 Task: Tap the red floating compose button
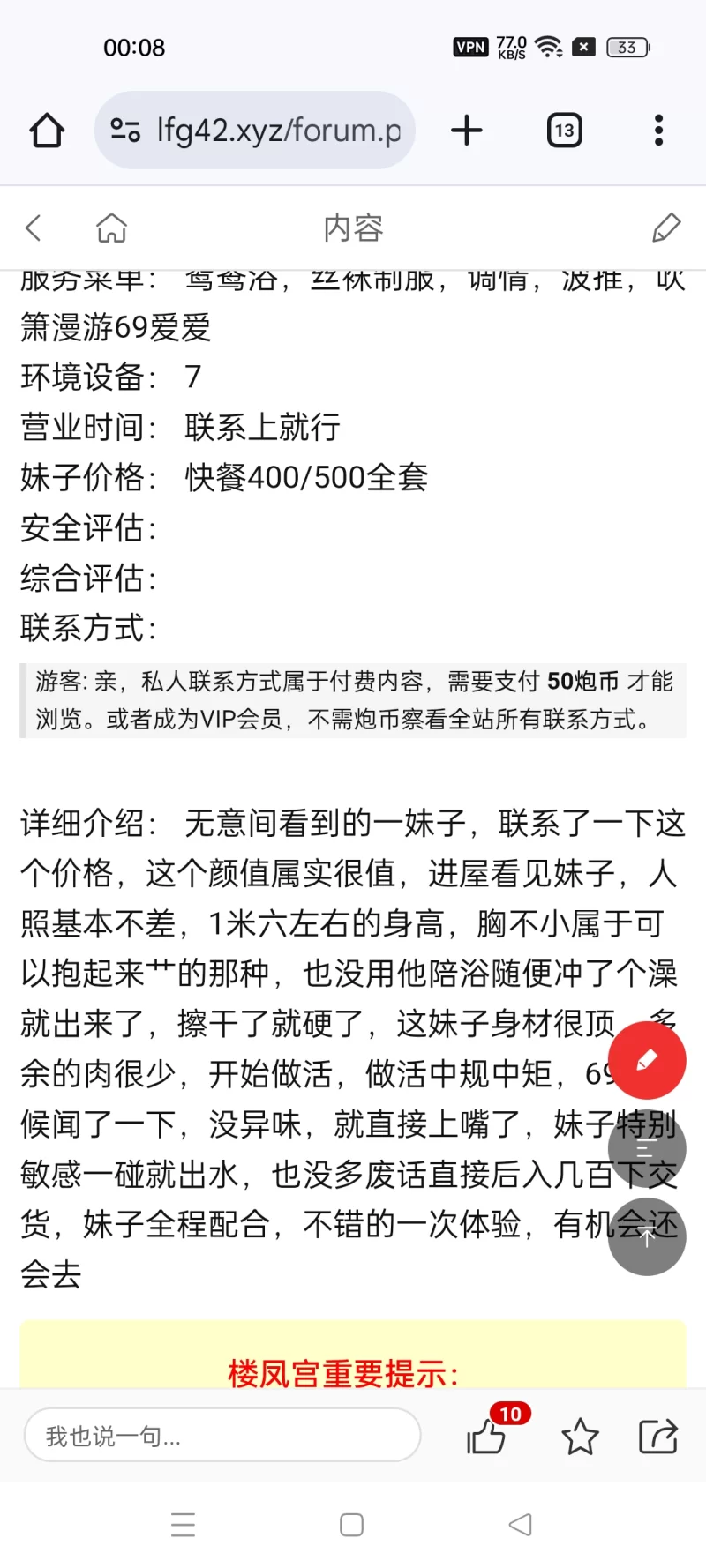[647, 1060]
